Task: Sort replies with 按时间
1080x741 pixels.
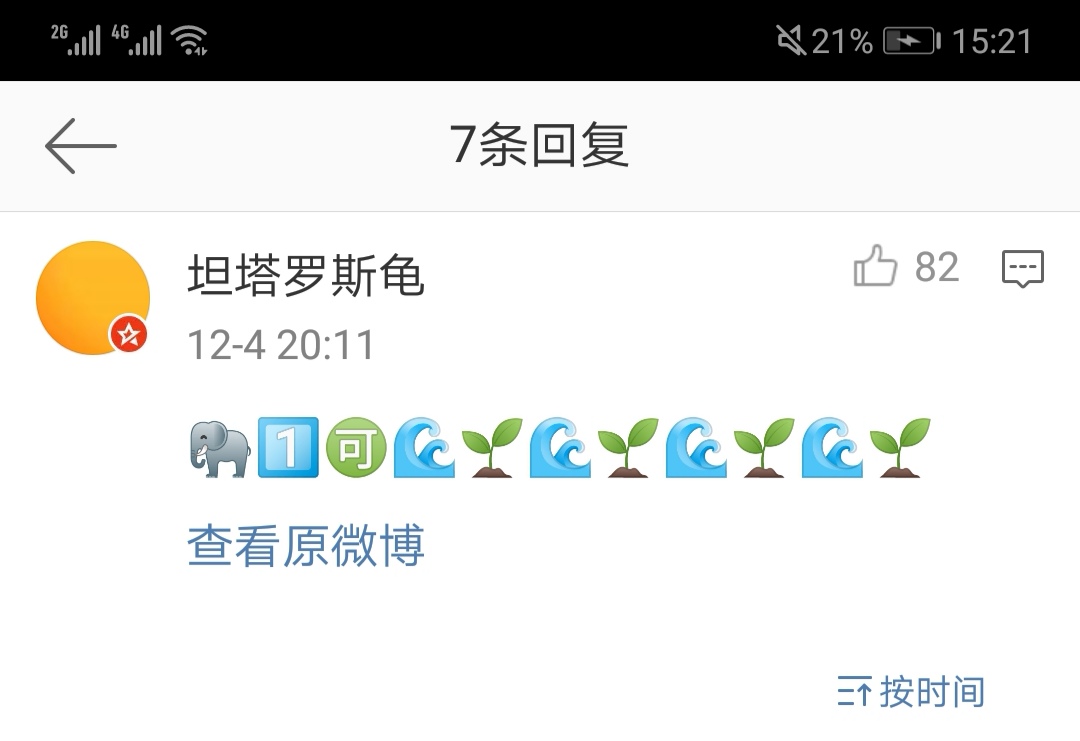Action: (911, 691)
